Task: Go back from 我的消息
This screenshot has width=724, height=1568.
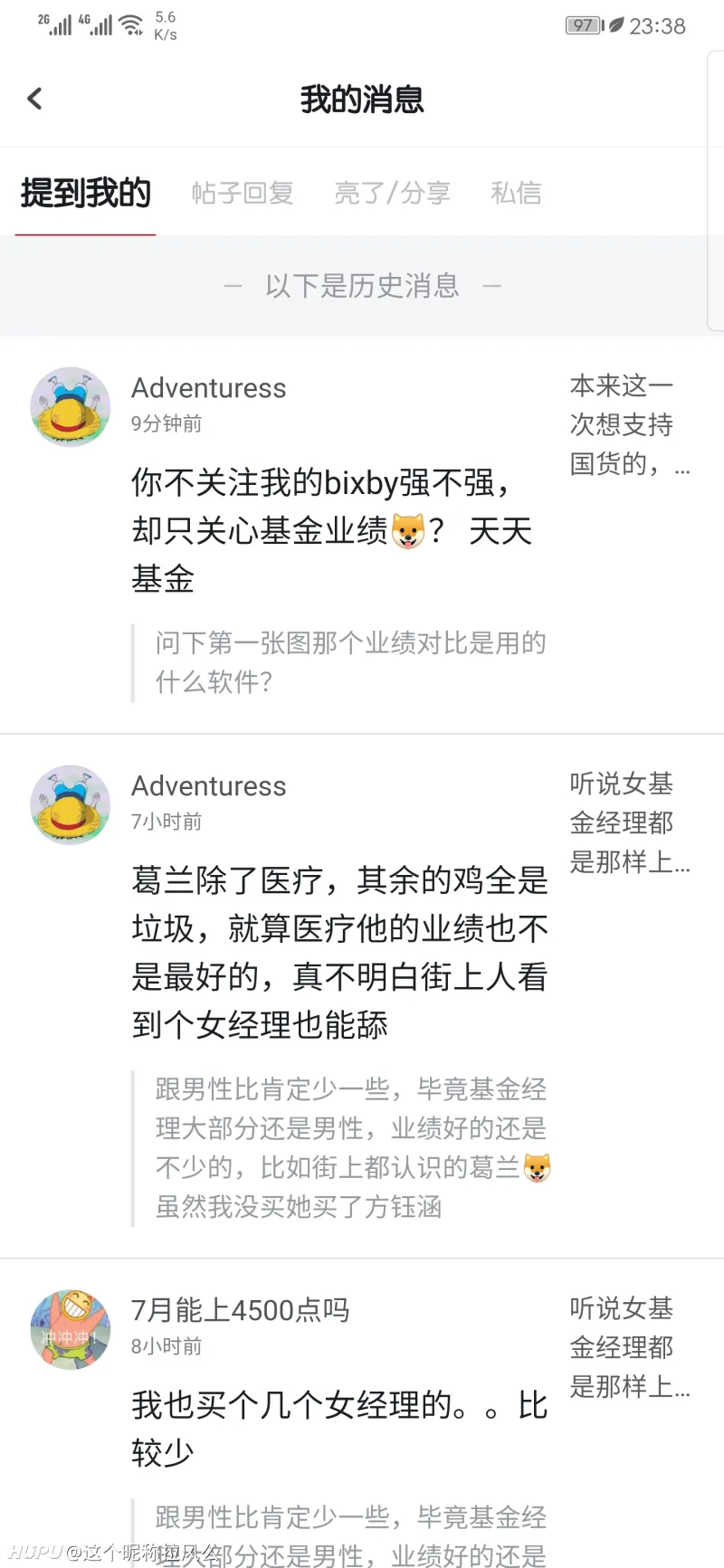Action: (x=35, y=99)
